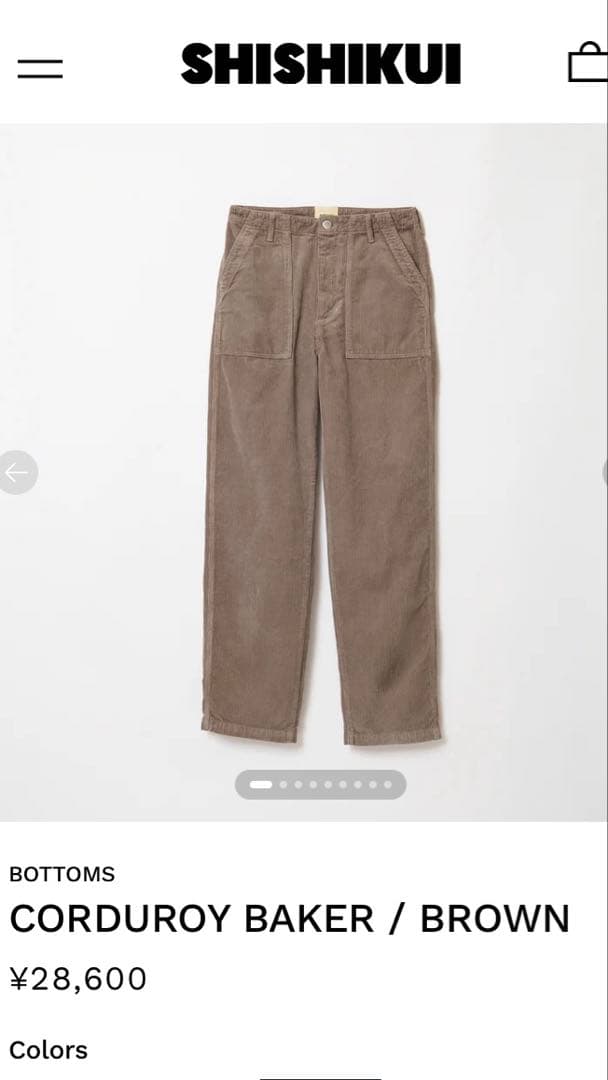Open the hamburger menu
This screenshot has height=1080, width=608.
click(40, 68)
